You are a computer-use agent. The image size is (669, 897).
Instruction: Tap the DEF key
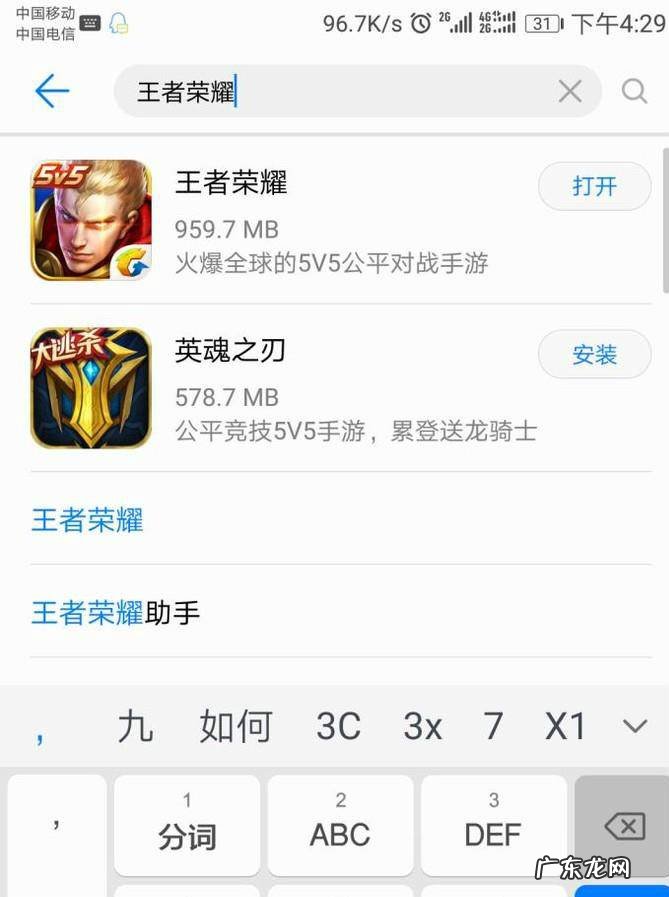click(493, 826)
